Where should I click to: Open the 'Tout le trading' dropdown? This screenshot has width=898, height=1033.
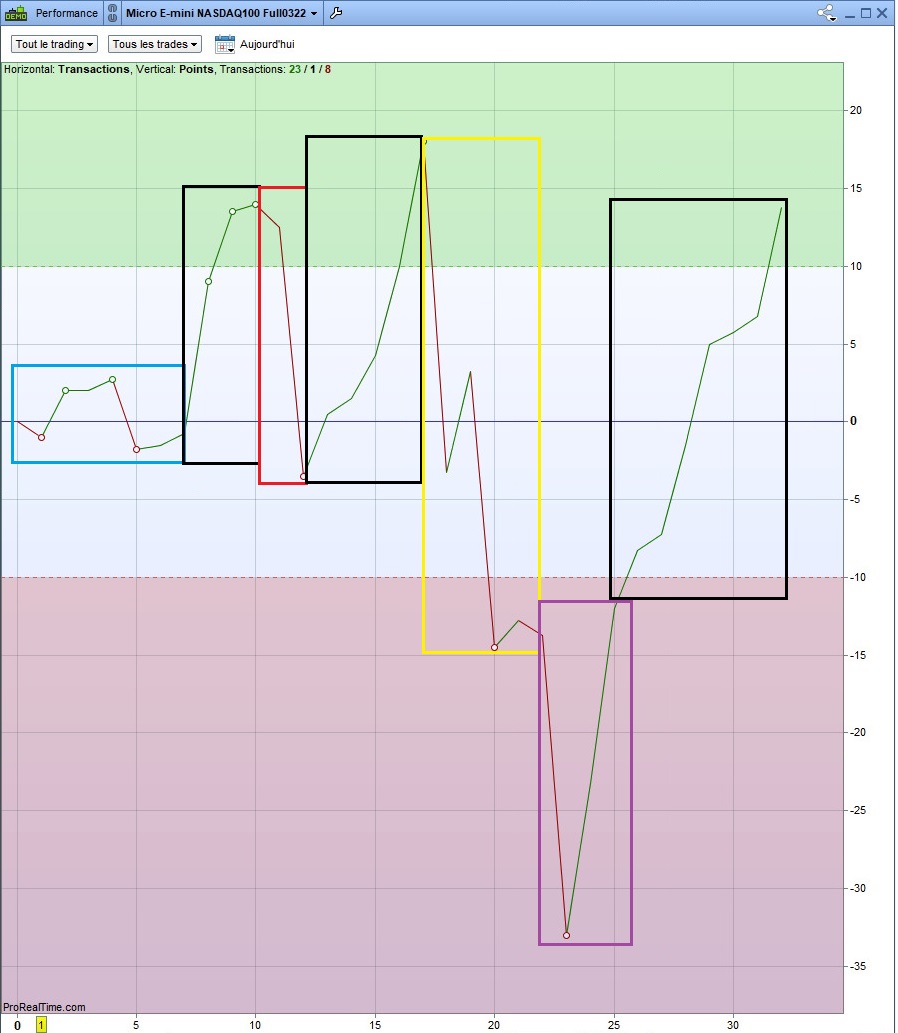click(x=55, y=44)
